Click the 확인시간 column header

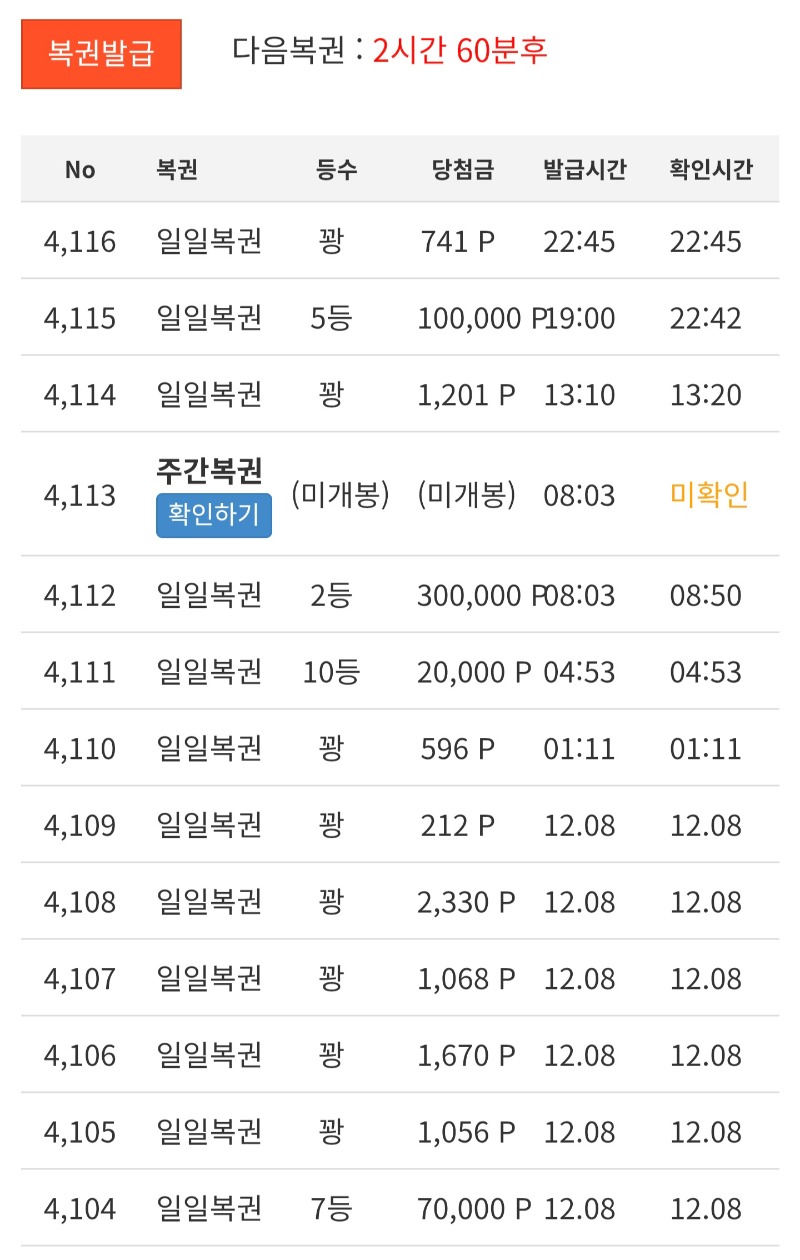coord(710,170)
